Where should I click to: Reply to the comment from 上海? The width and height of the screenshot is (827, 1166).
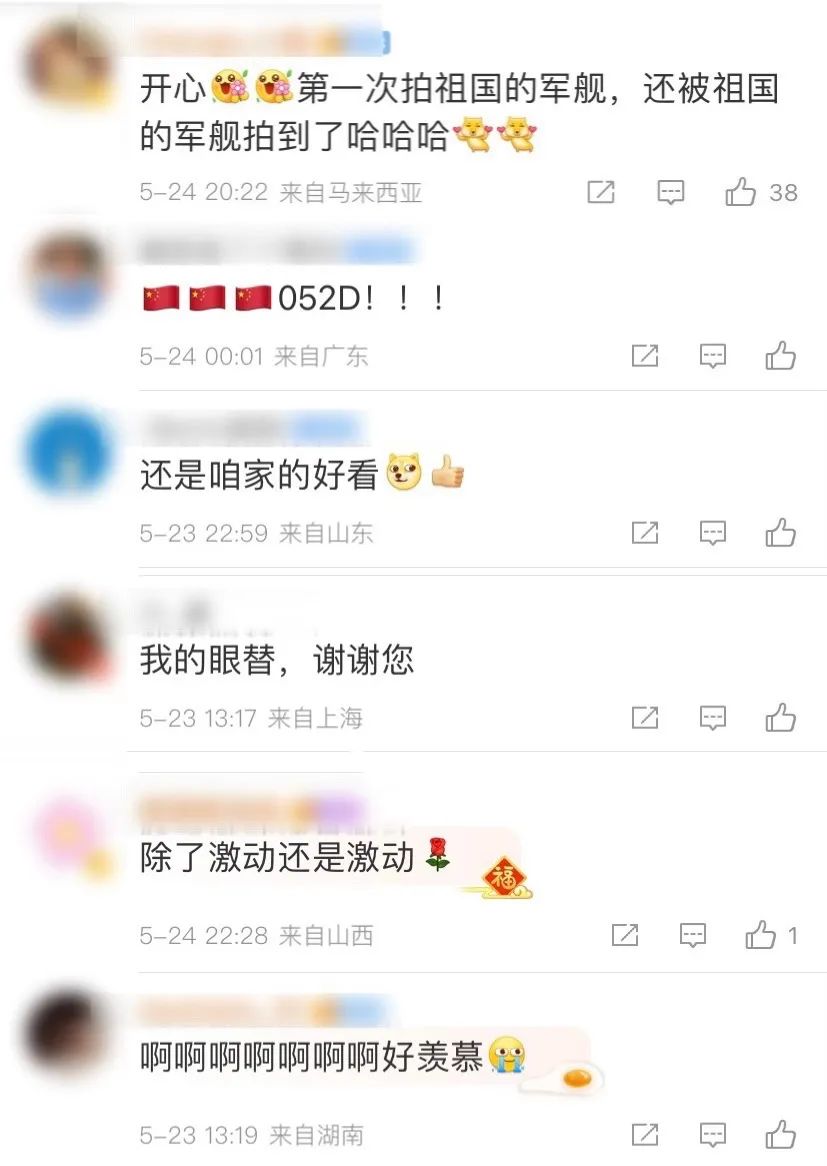(x=712, y=717)
